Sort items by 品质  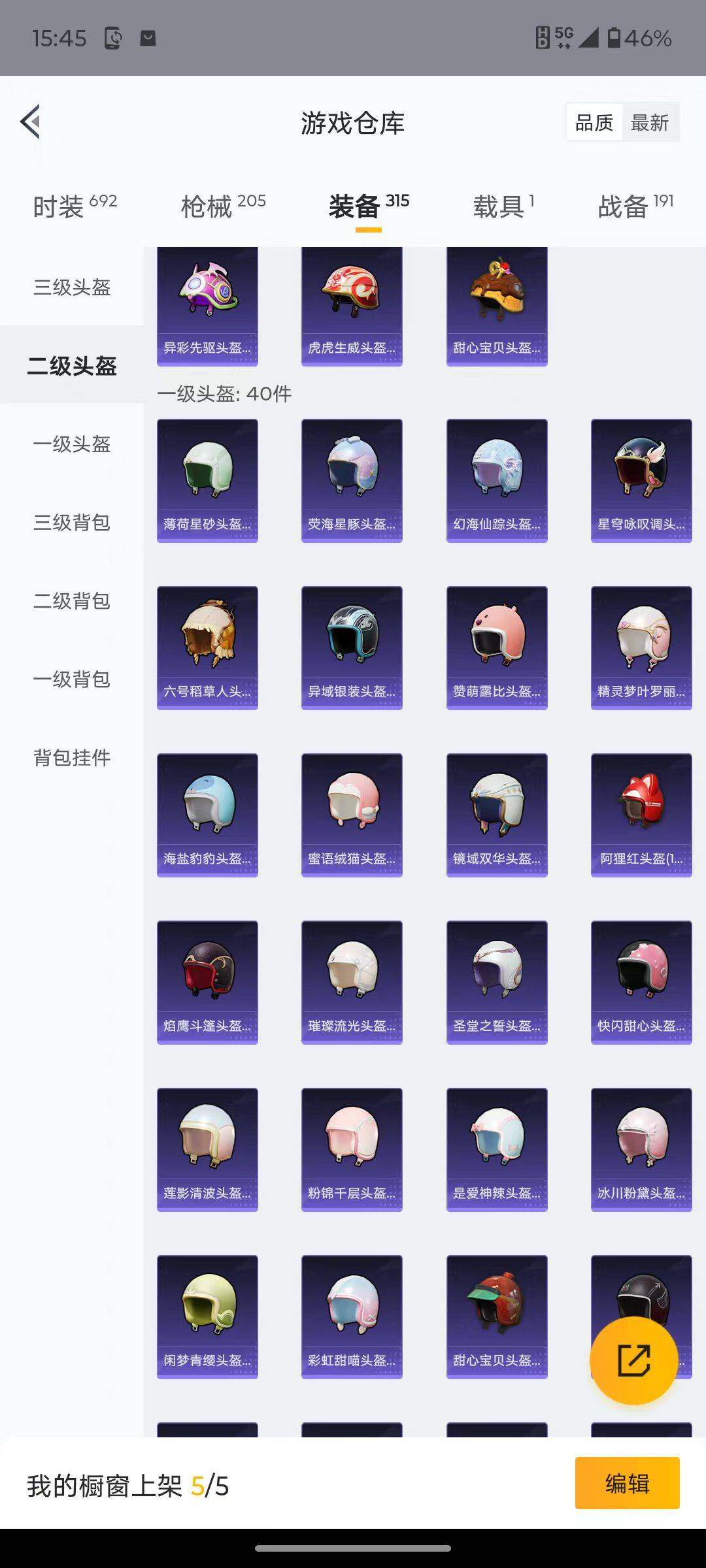(x=594, y=123)
